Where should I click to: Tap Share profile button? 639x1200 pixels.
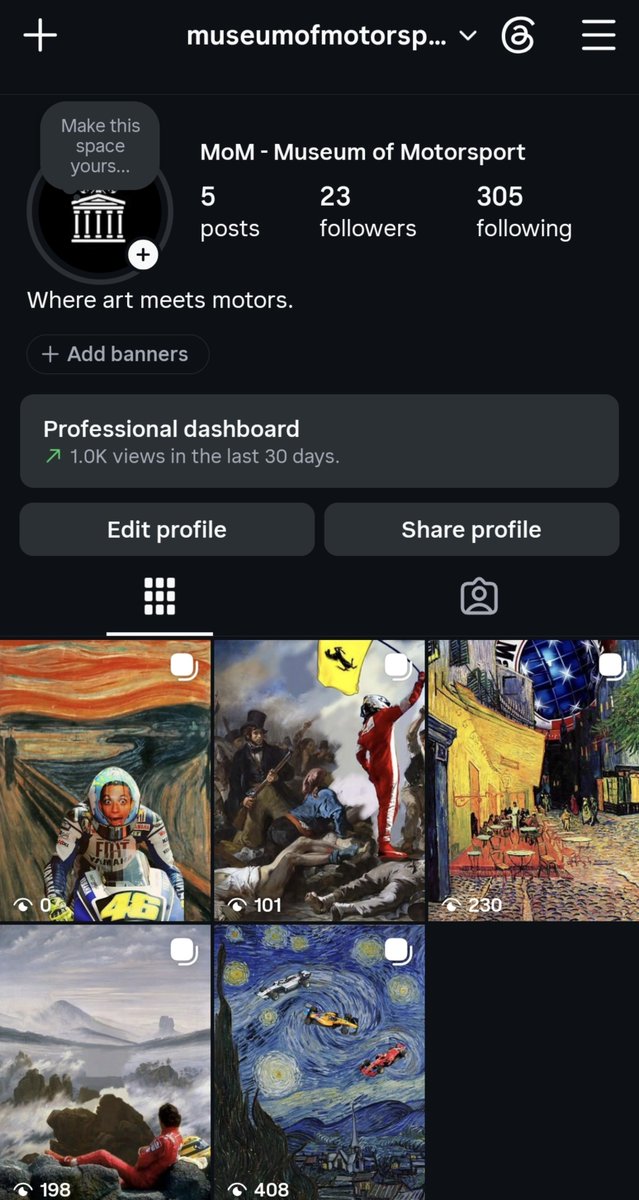471,530
